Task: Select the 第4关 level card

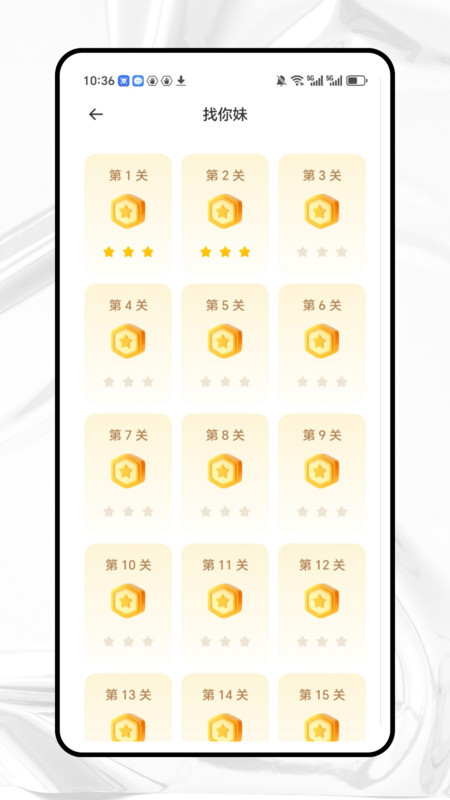Action: (x=128, y=343)
